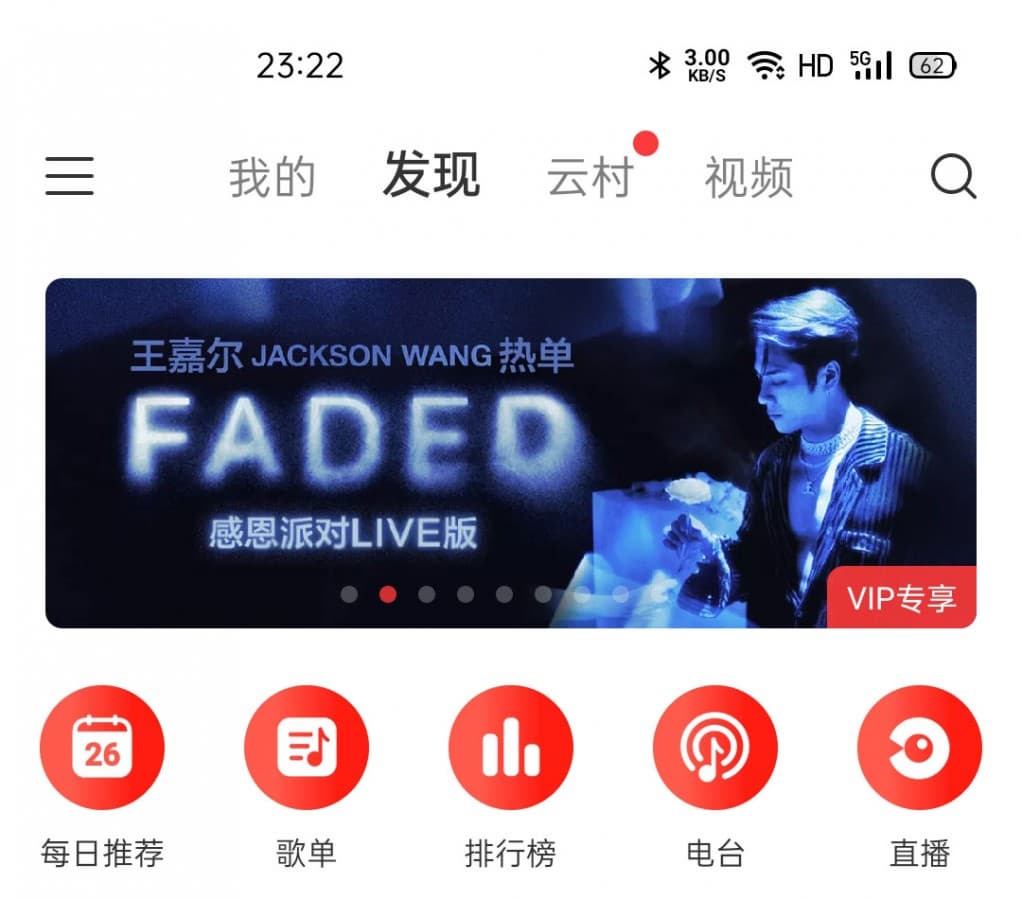Open the search magnifier icon

pyautogui.click(x=953, y=178)
